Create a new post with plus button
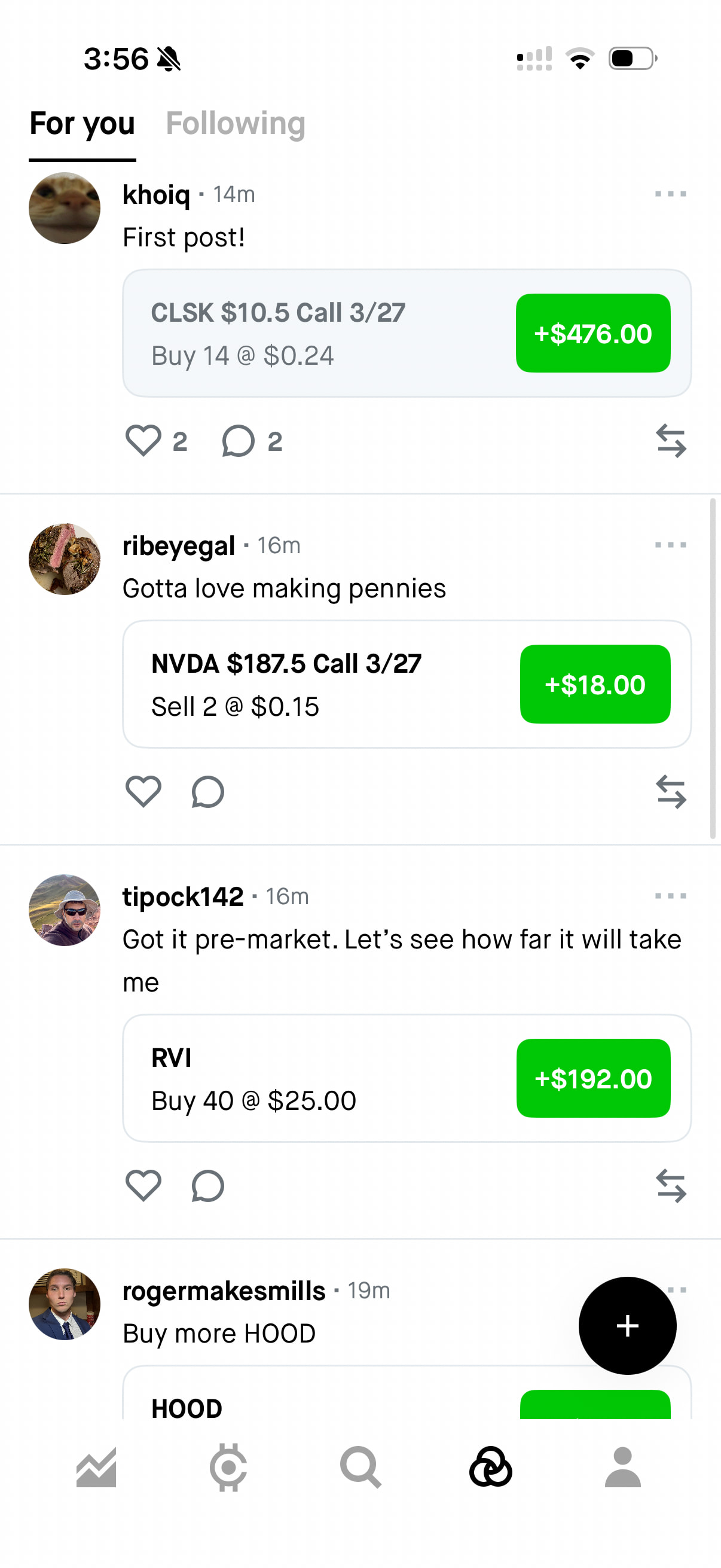721x1568 pixels. click(627, 1325)
